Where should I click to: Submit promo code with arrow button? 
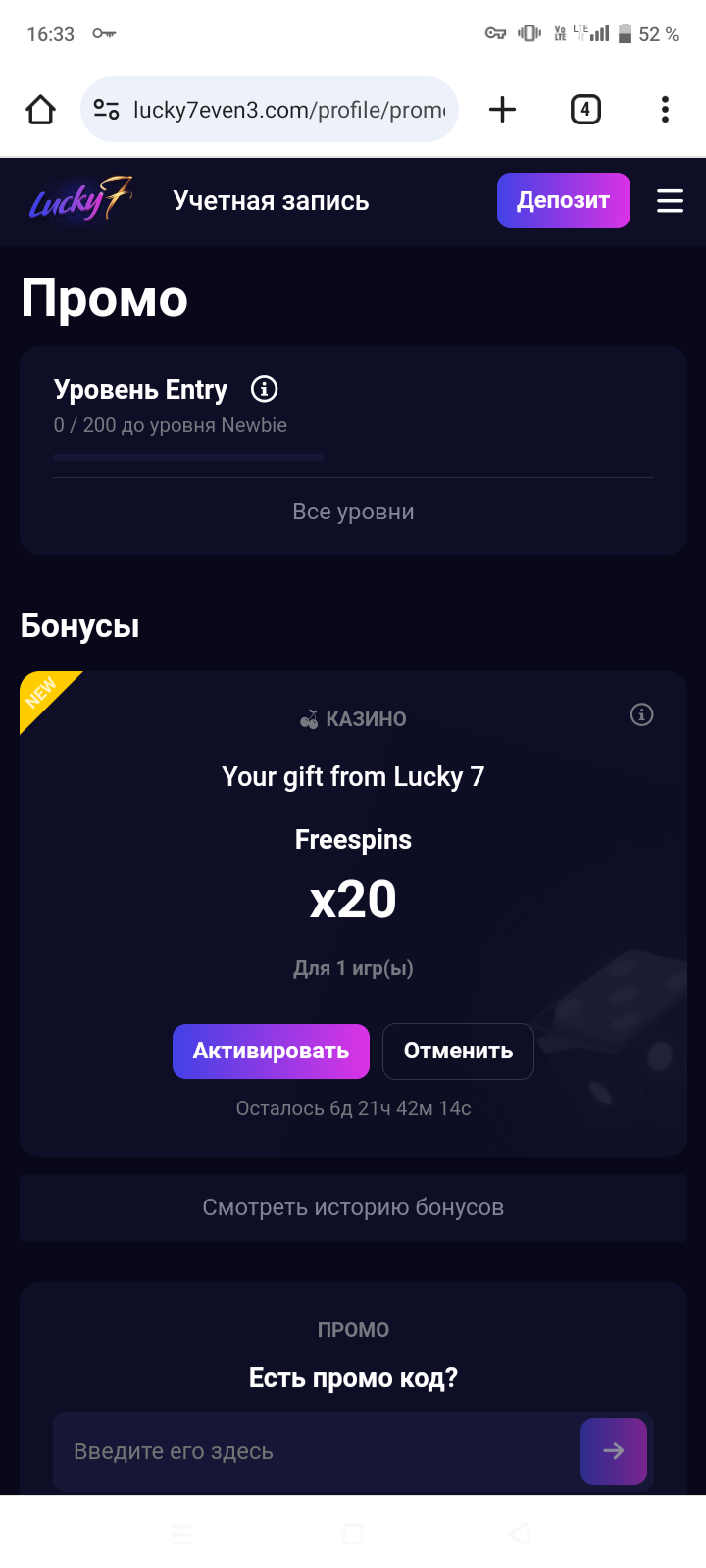[614, 1451]
